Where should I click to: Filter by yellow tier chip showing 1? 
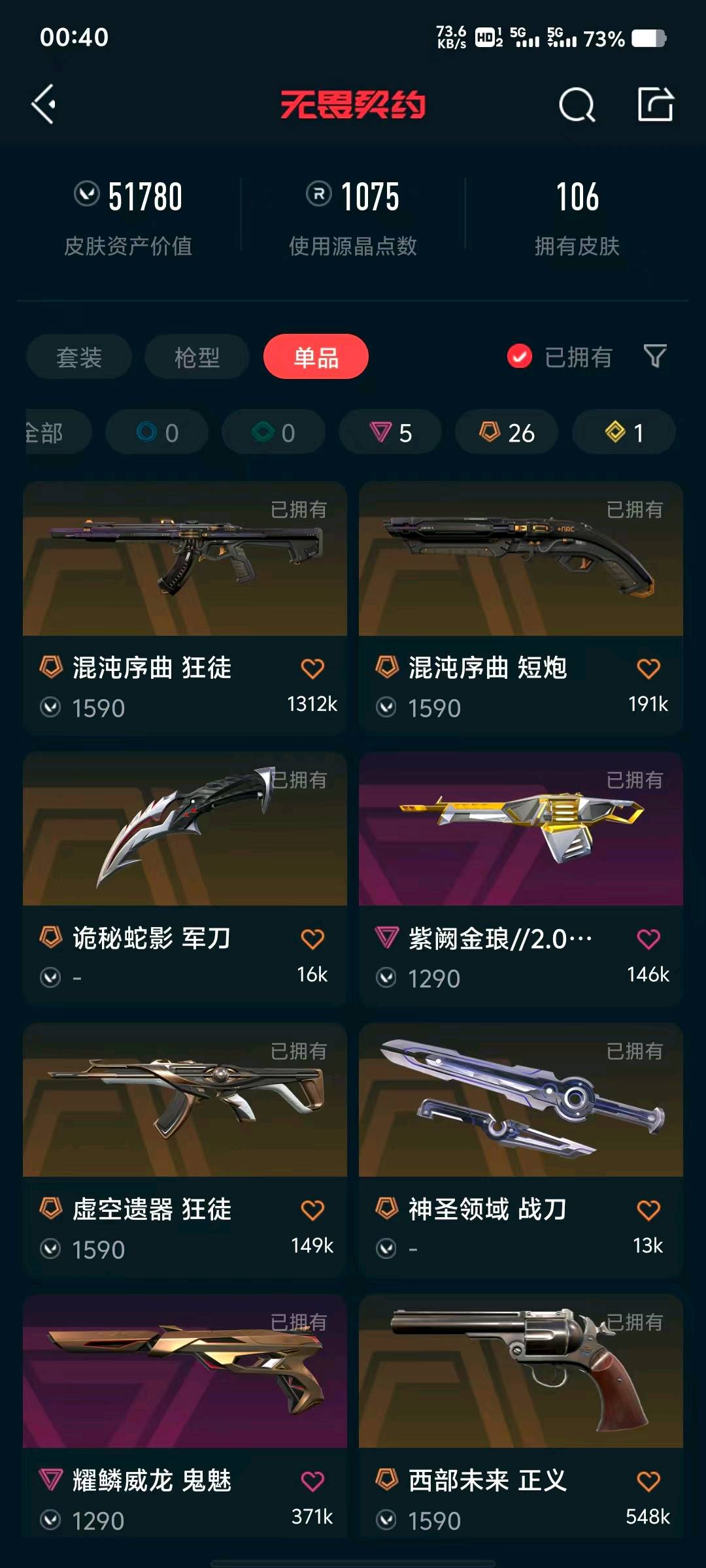pos(623,433)
